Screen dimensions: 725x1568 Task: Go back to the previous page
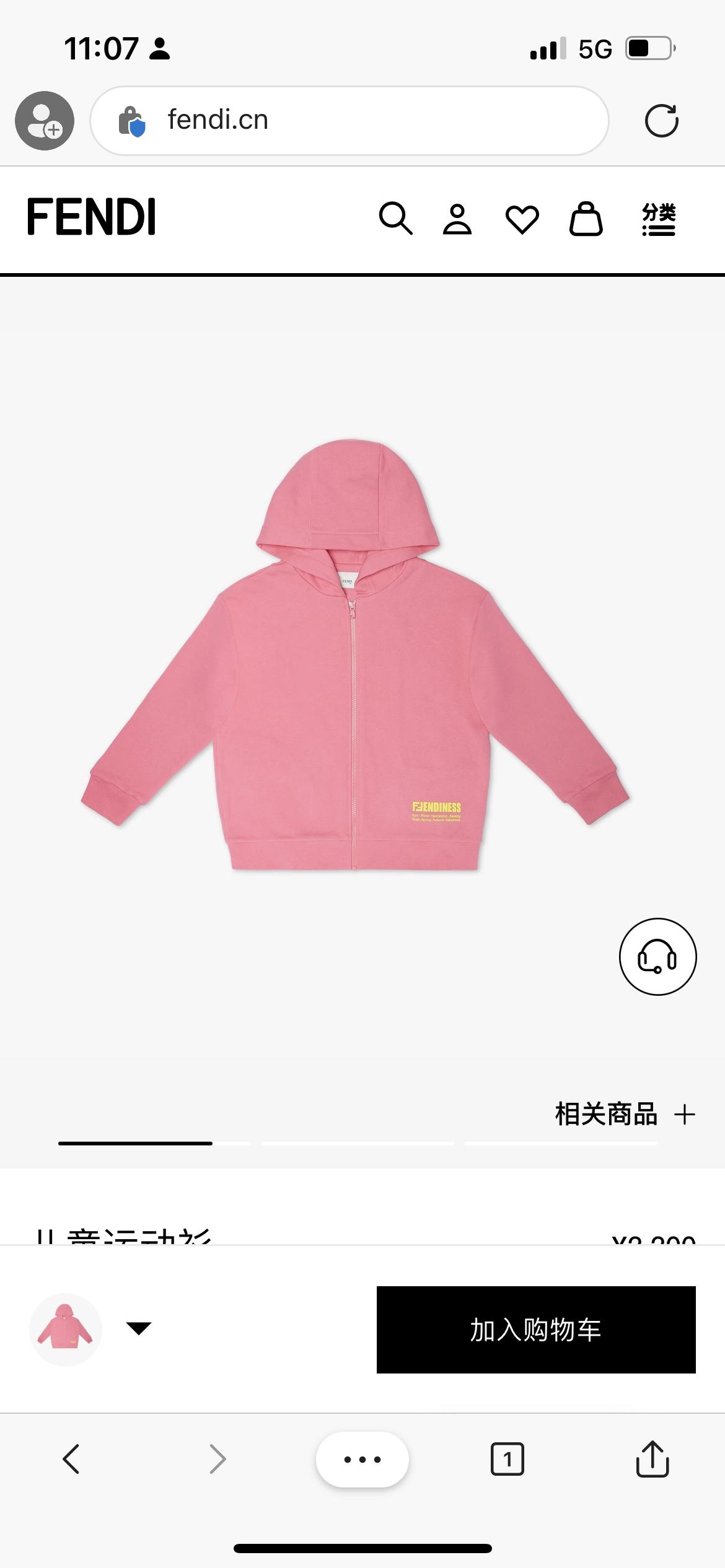pos(71,1459)
